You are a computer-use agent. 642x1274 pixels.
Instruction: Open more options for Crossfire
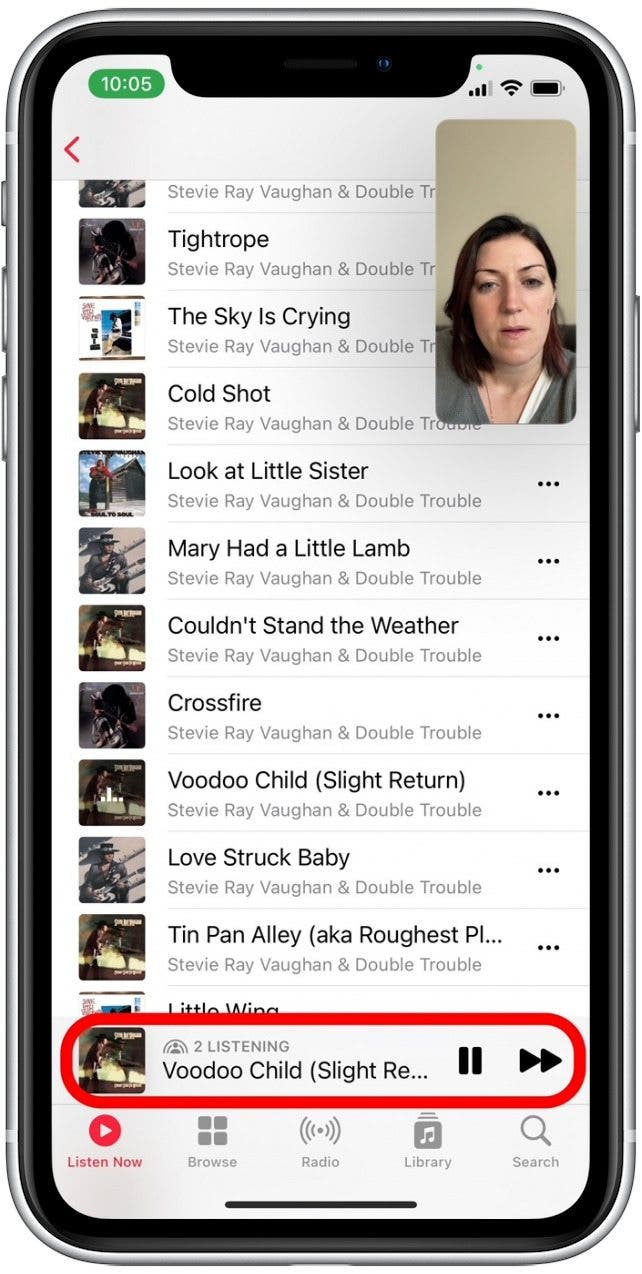(x=548, y=716)
